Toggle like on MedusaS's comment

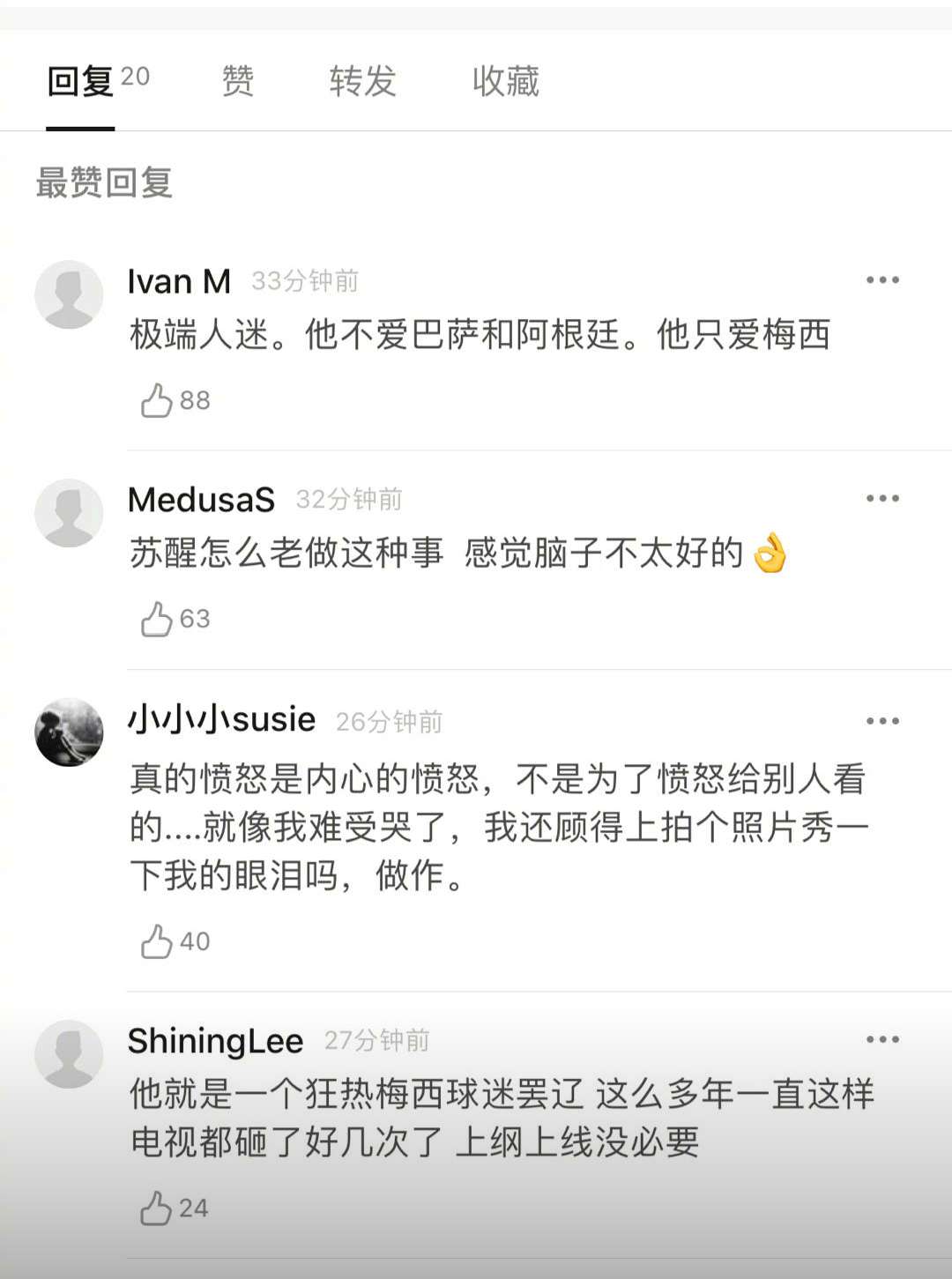point(159,618)
